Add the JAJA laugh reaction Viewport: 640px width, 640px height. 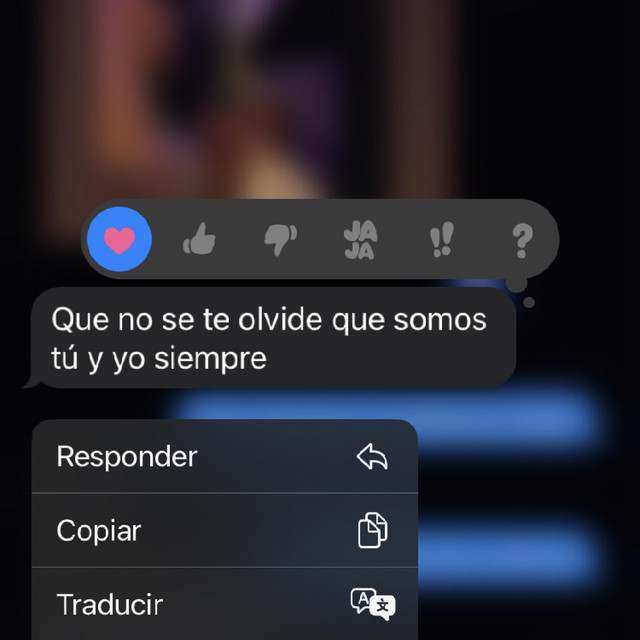[360, 240]
